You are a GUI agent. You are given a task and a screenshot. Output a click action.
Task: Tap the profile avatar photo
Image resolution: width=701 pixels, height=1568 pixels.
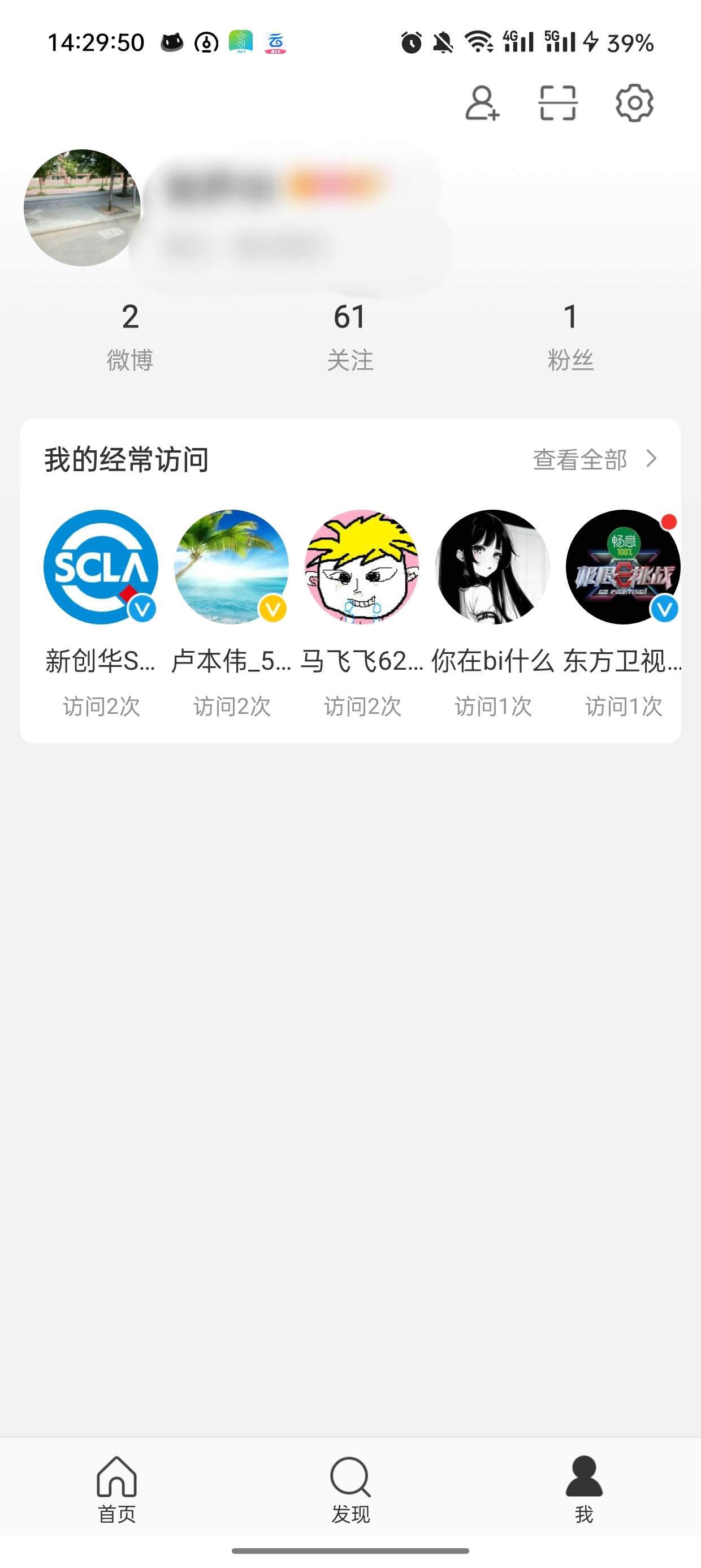pyautogui.click(x=82, y=208)
